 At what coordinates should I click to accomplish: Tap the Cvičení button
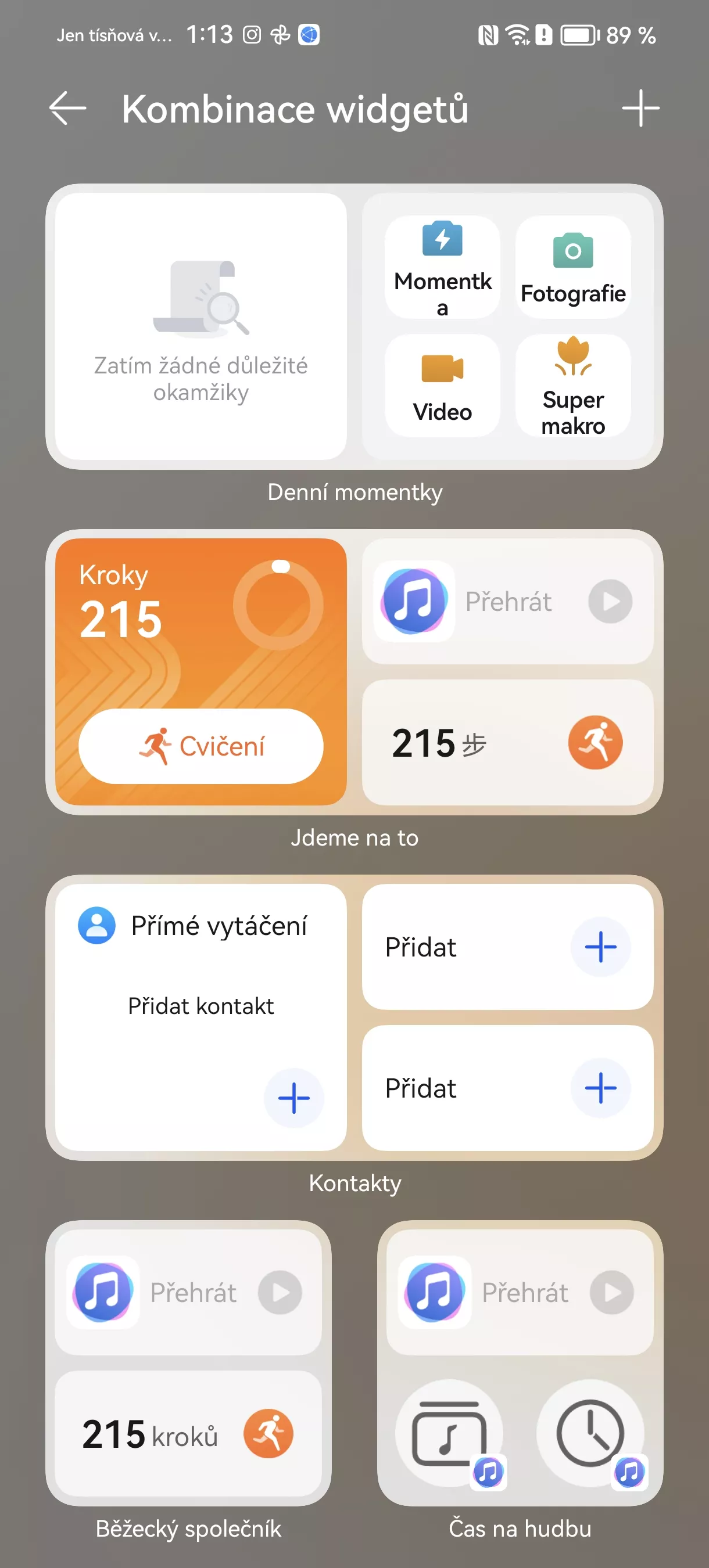click(x=201, y=746)
